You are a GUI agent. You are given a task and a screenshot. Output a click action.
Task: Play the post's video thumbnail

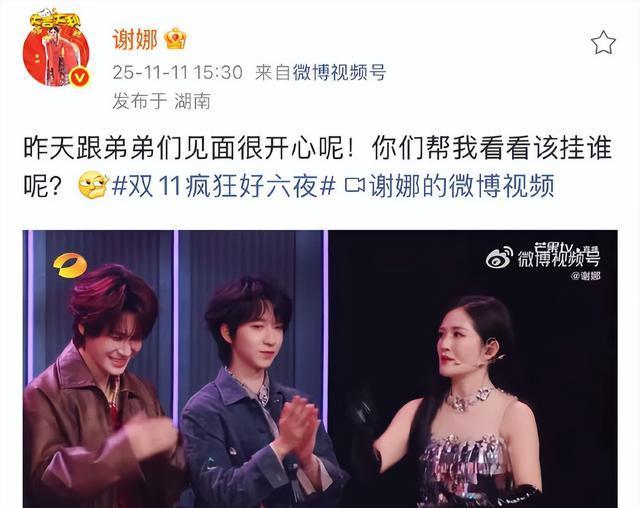320,368
